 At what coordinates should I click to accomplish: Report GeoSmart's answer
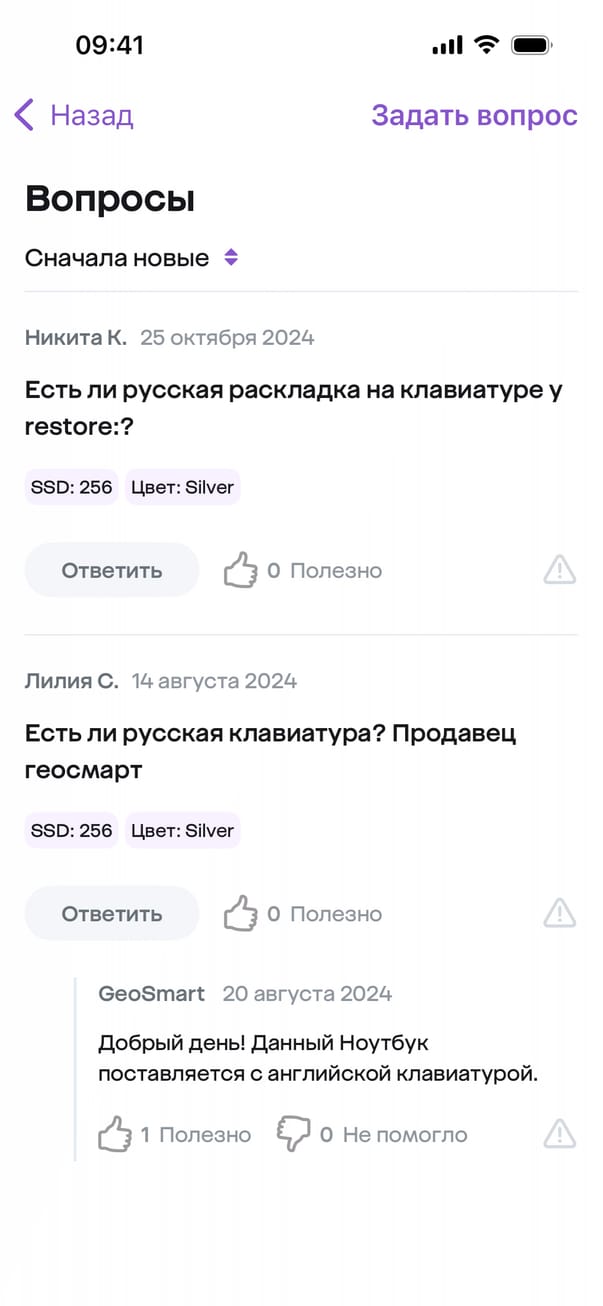coord(559,1134)
